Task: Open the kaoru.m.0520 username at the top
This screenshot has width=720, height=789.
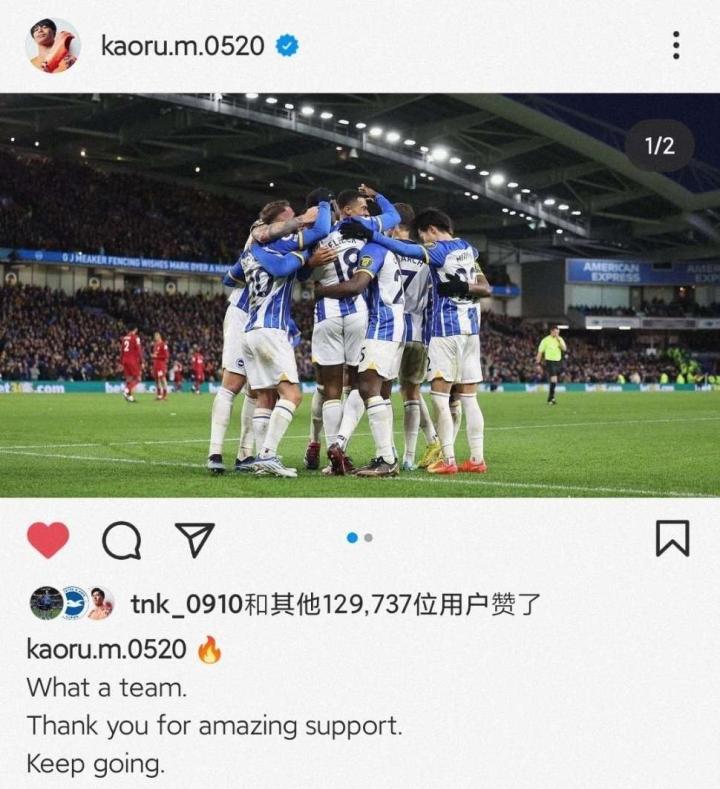Action: click(x=182, y=45)
